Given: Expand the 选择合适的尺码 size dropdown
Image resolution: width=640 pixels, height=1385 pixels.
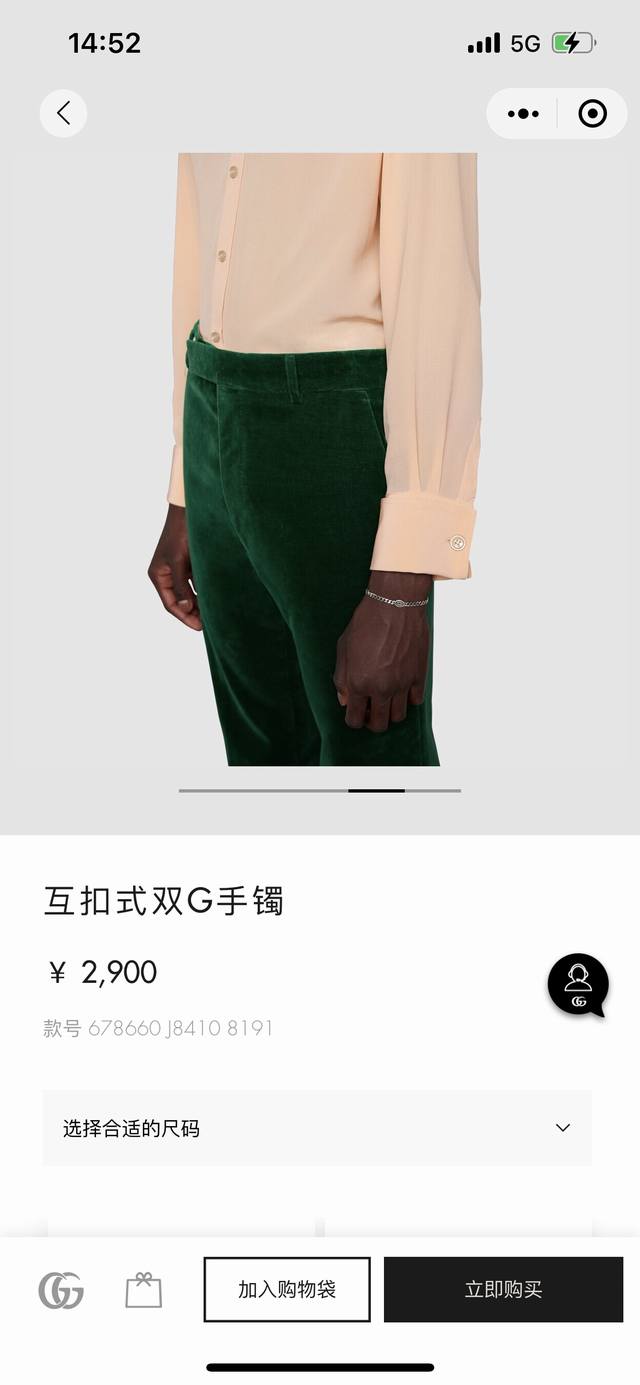Looking at the screenshot, I should [x=317, y=1128].
